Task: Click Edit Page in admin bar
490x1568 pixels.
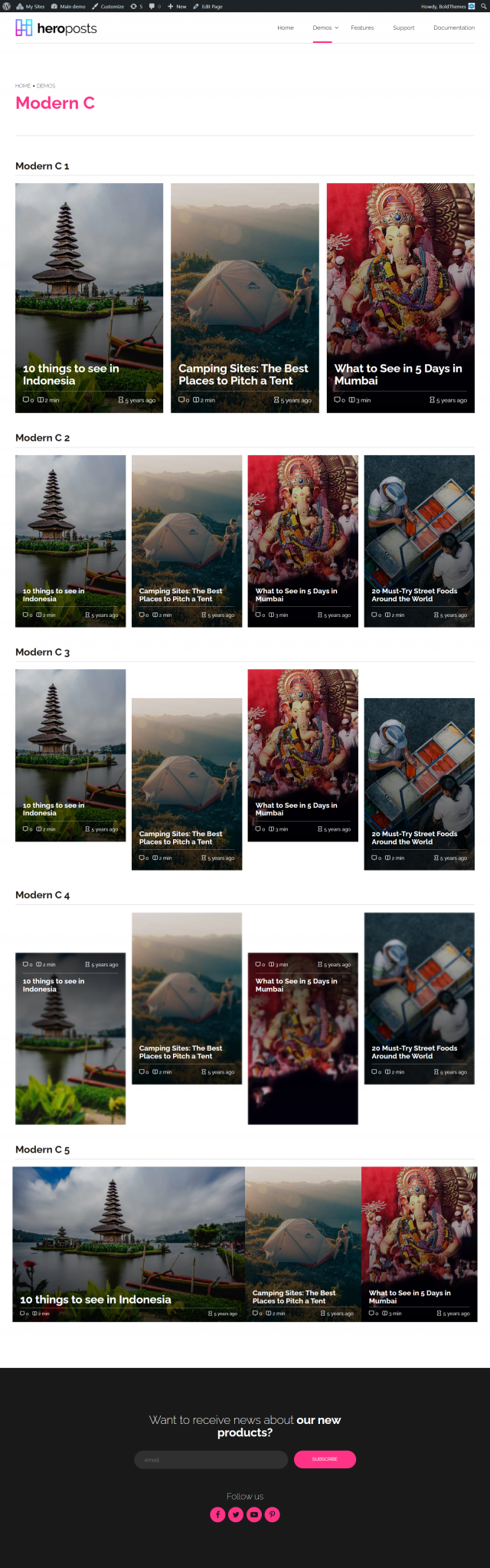Action: pos(208,6)
